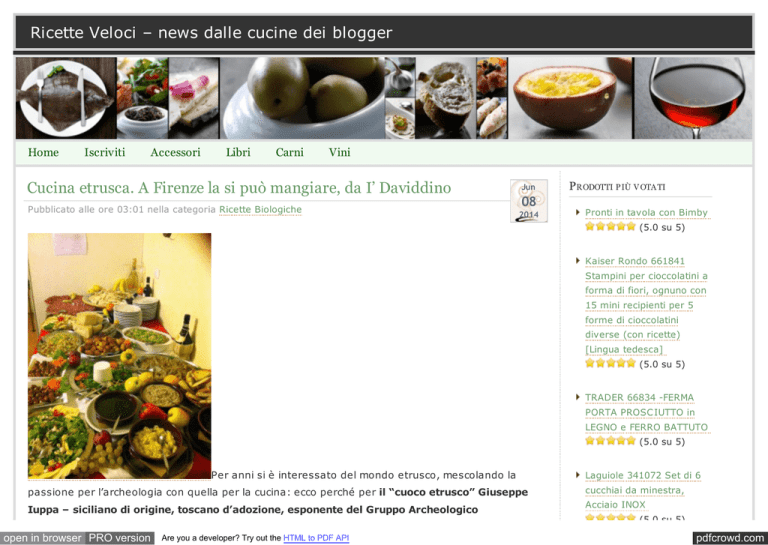Switch to the Libri section

[x=238, y=152]
